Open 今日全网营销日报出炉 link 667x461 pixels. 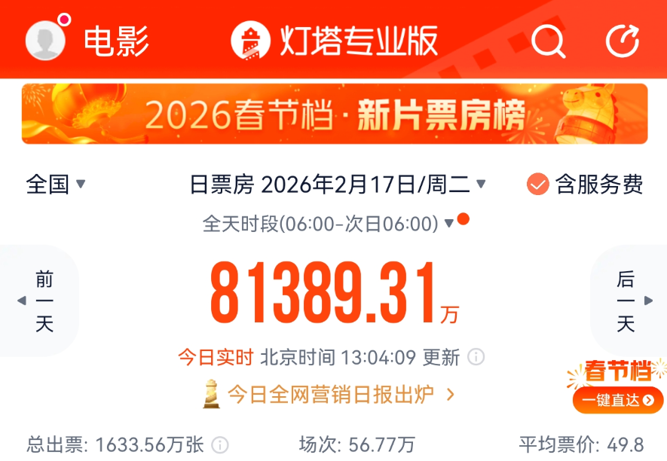click(329, 394)
